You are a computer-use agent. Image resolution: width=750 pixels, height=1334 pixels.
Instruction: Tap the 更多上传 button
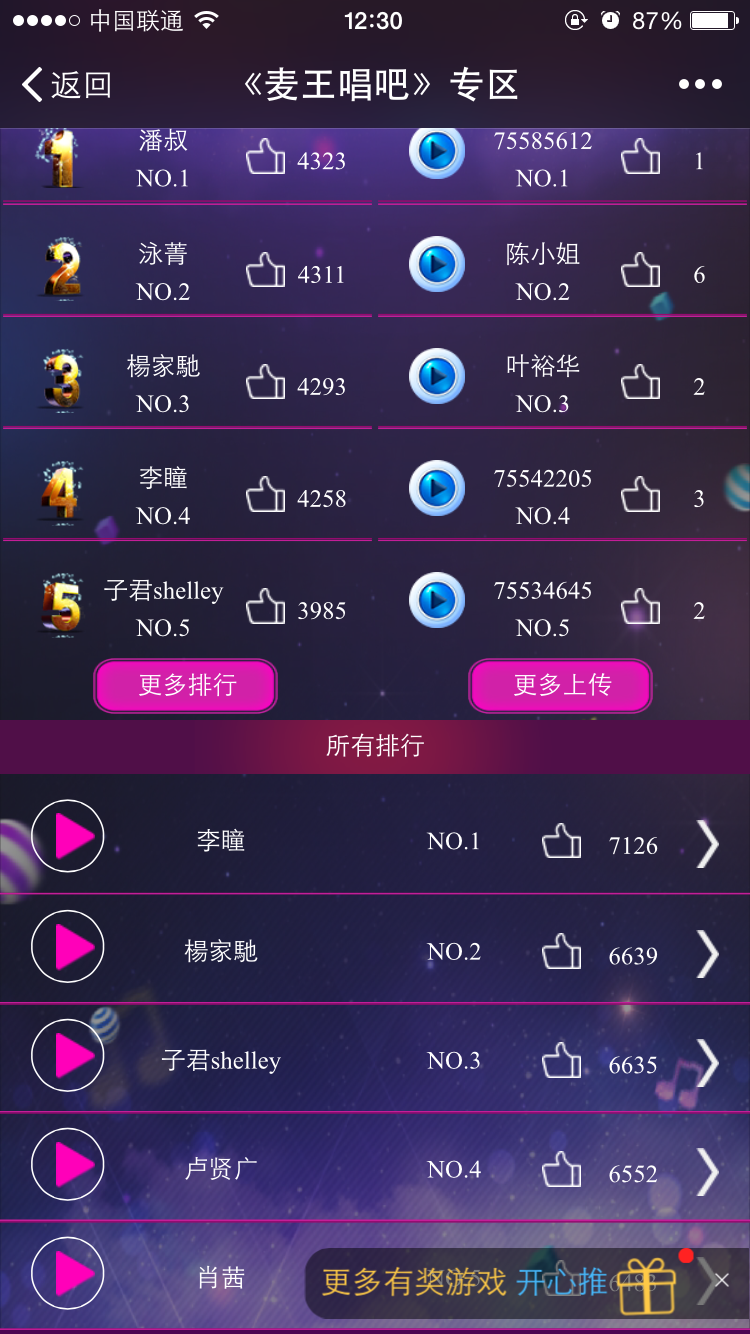[561, 685]
